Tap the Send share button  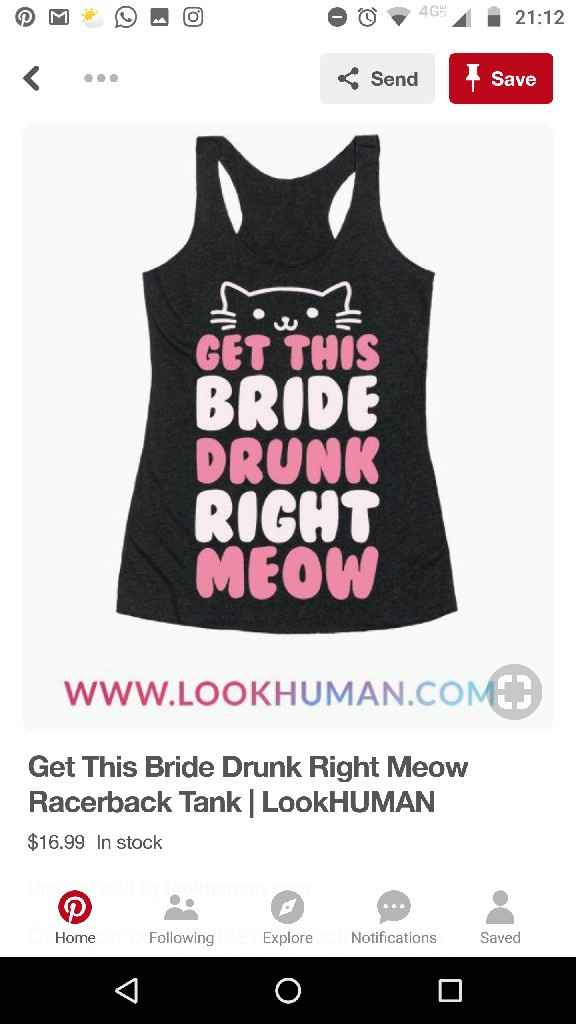[377, 78]
